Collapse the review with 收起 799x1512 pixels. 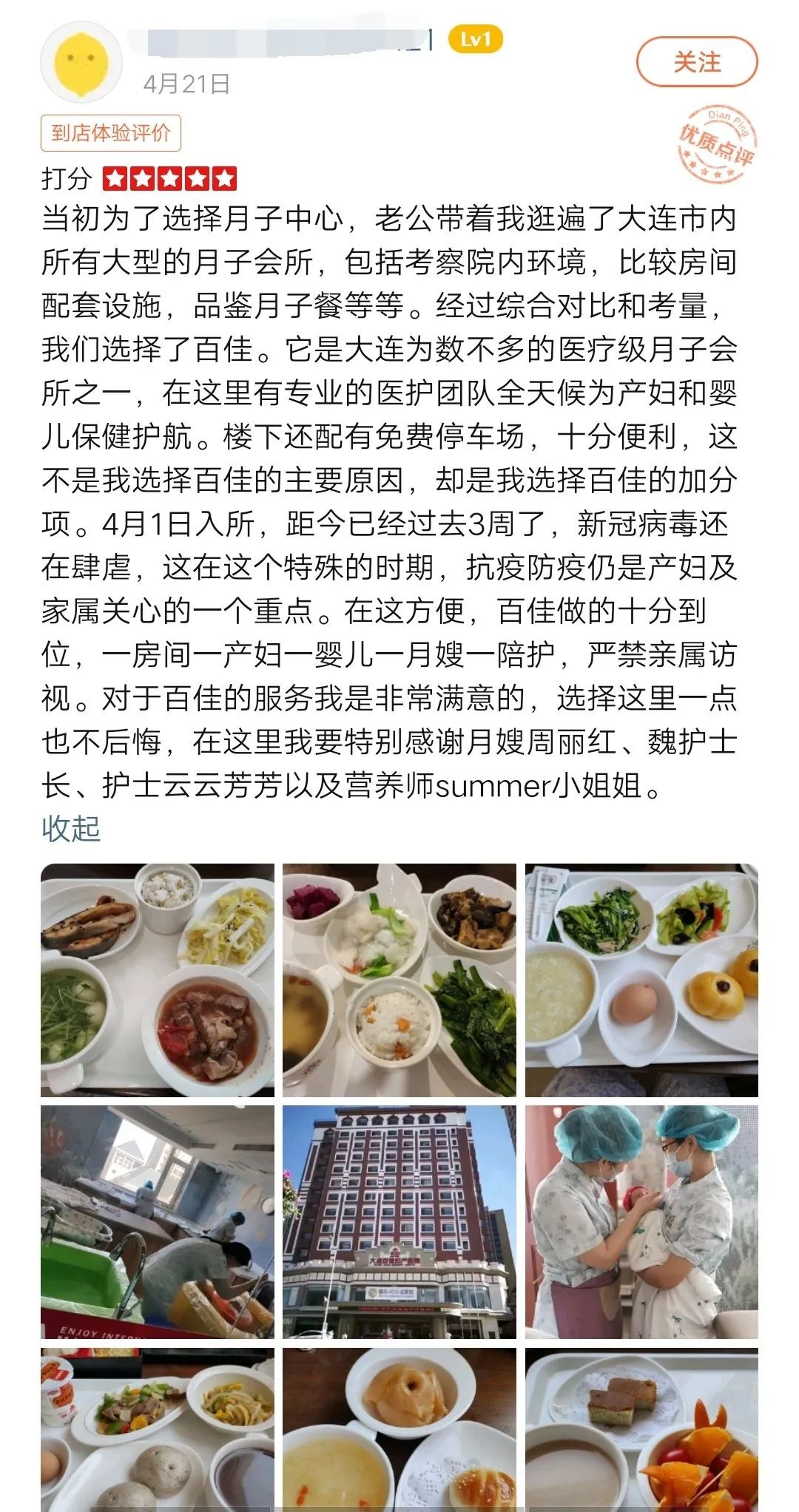71,829
